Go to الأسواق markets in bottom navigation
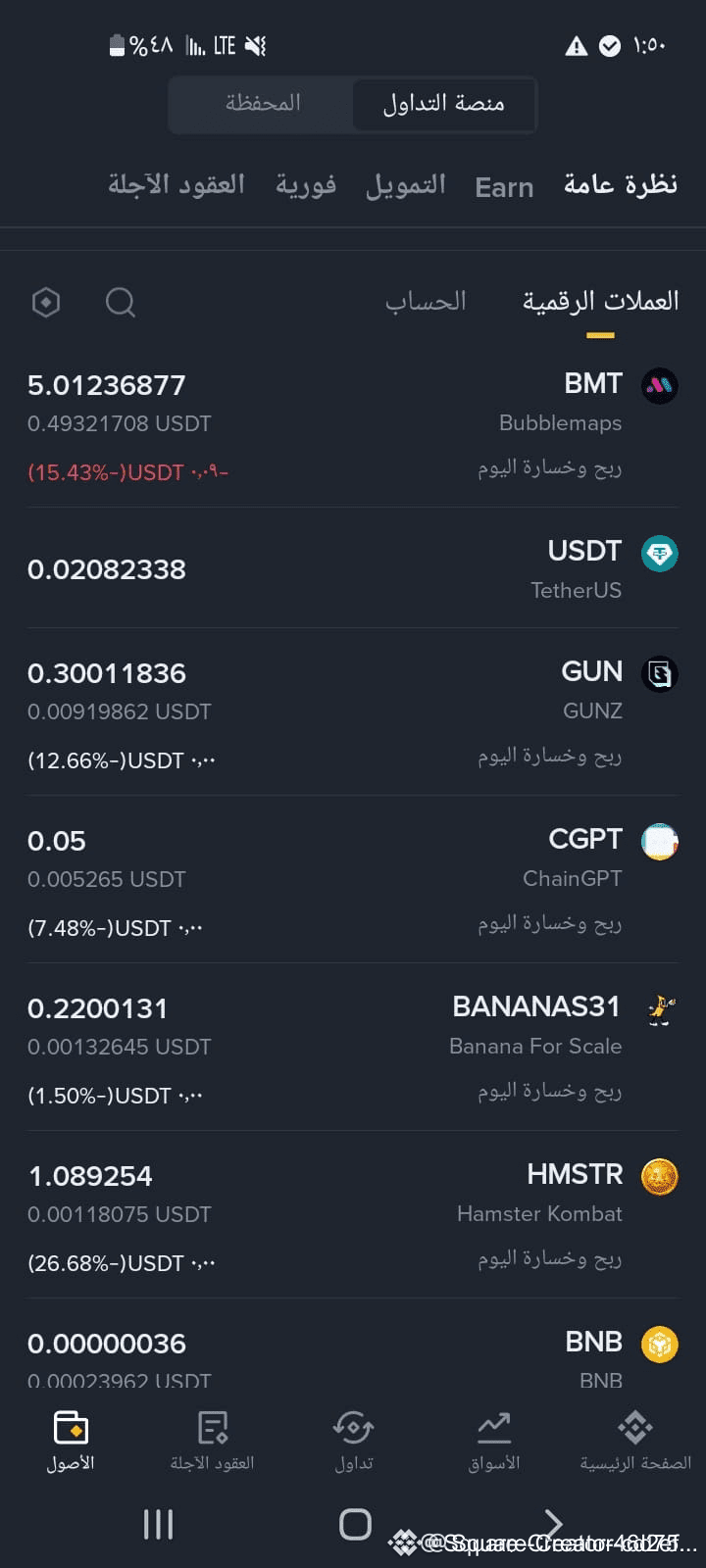706x1568 pixels. [494, 1441]
